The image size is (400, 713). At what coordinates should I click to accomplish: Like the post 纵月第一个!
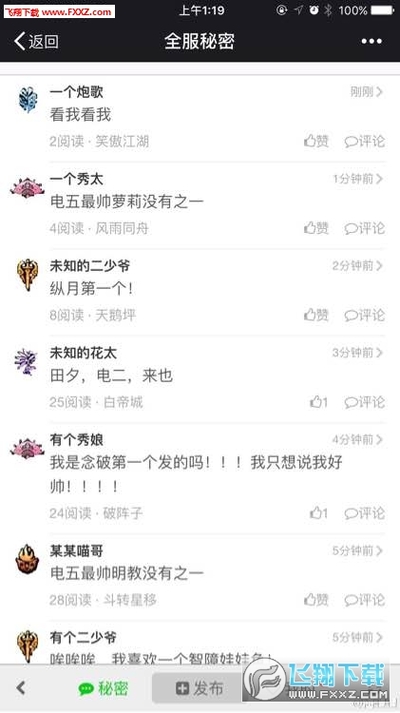coord(316,315)
